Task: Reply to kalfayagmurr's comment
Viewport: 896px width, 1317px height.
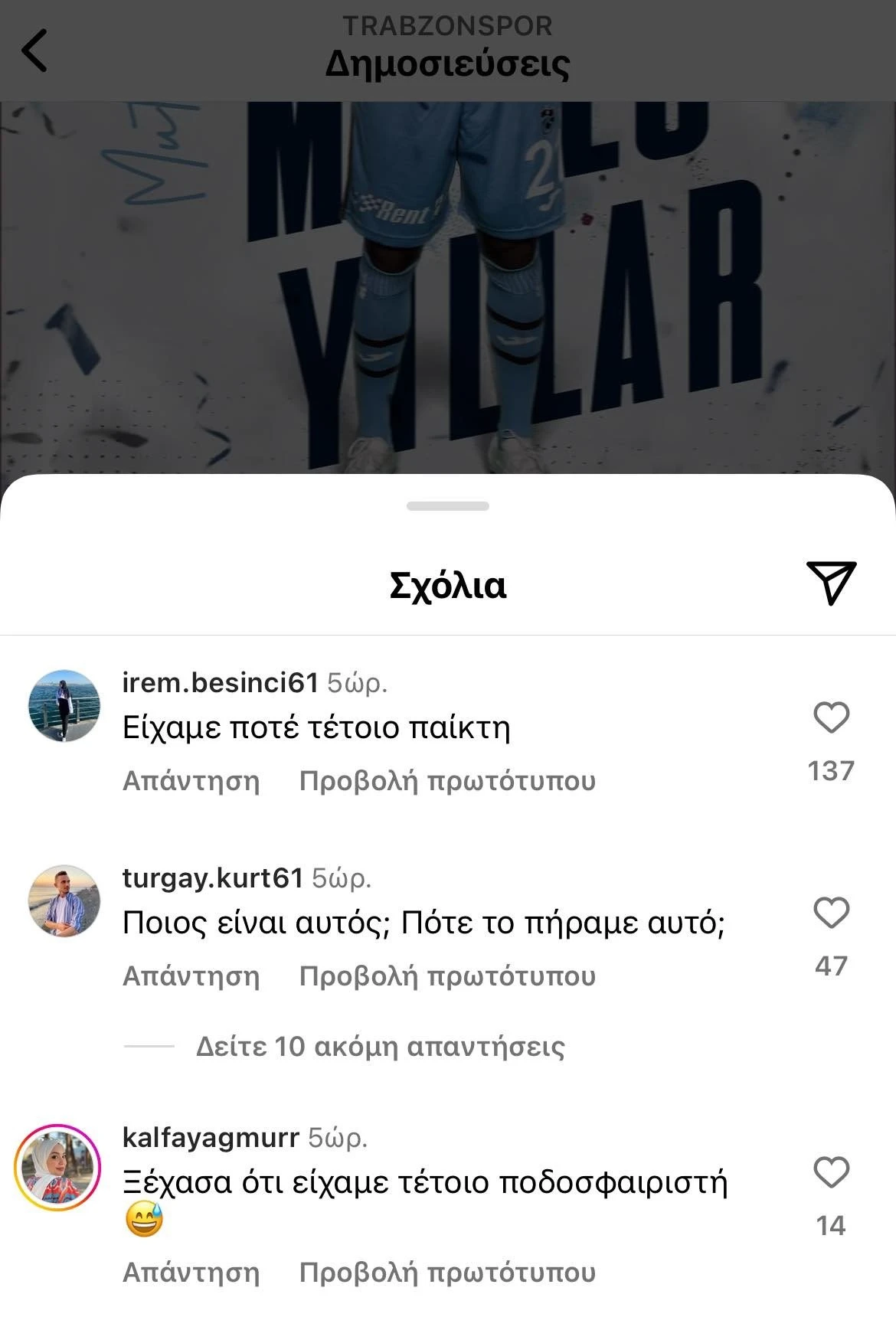Action: (x=191, y=1273)
